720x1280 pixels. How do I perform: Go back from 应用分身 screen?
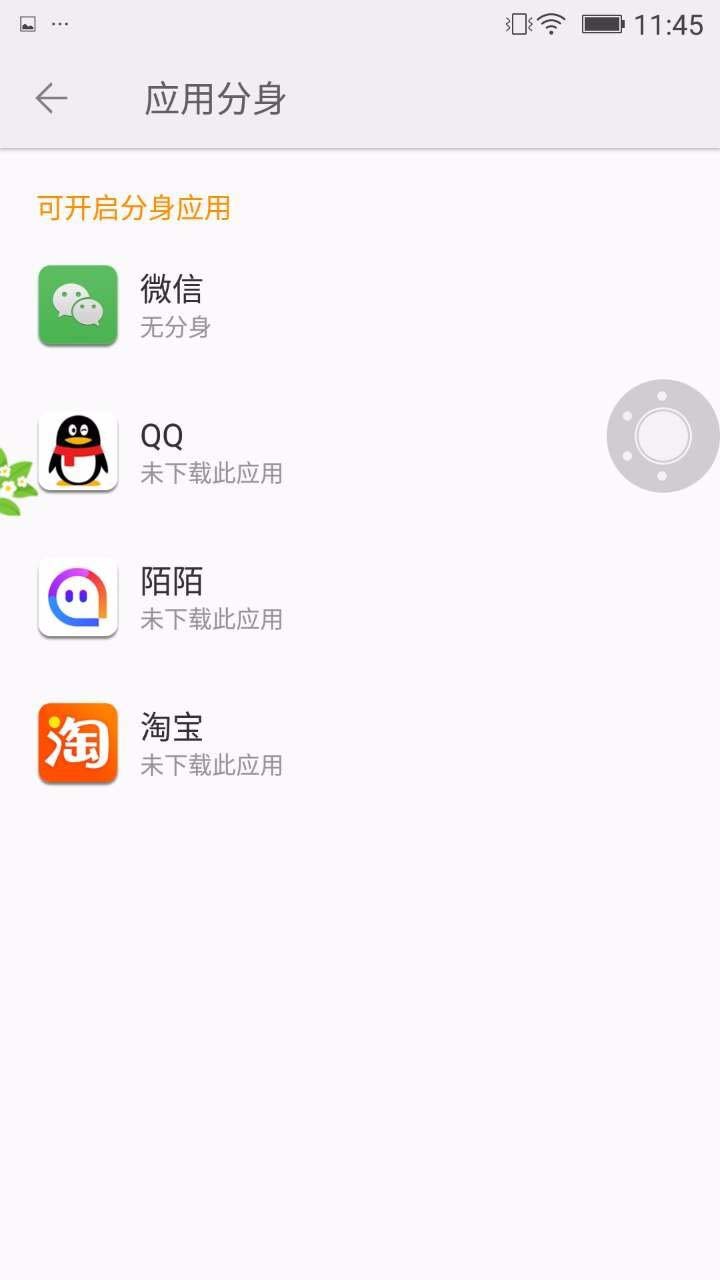click(51, 98)
